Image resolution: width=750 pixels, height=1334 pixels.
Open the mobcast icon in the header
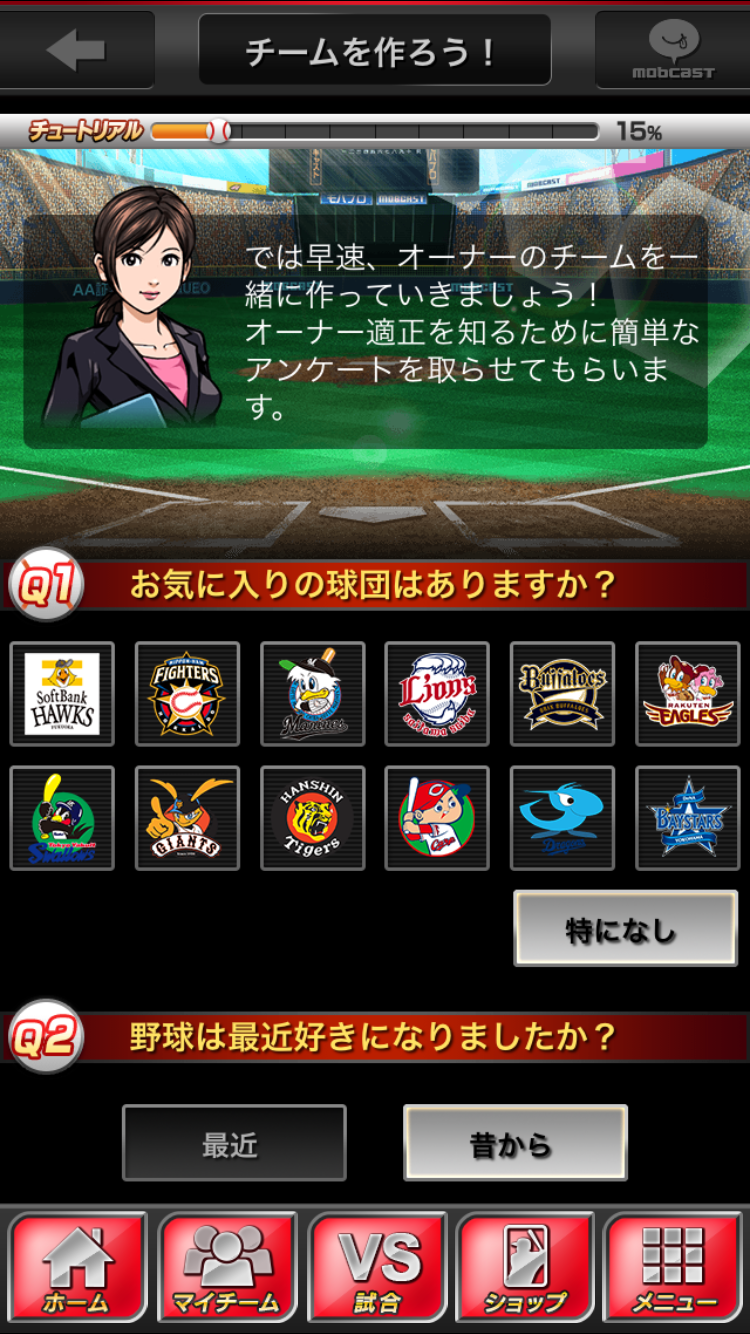point(672,50)
